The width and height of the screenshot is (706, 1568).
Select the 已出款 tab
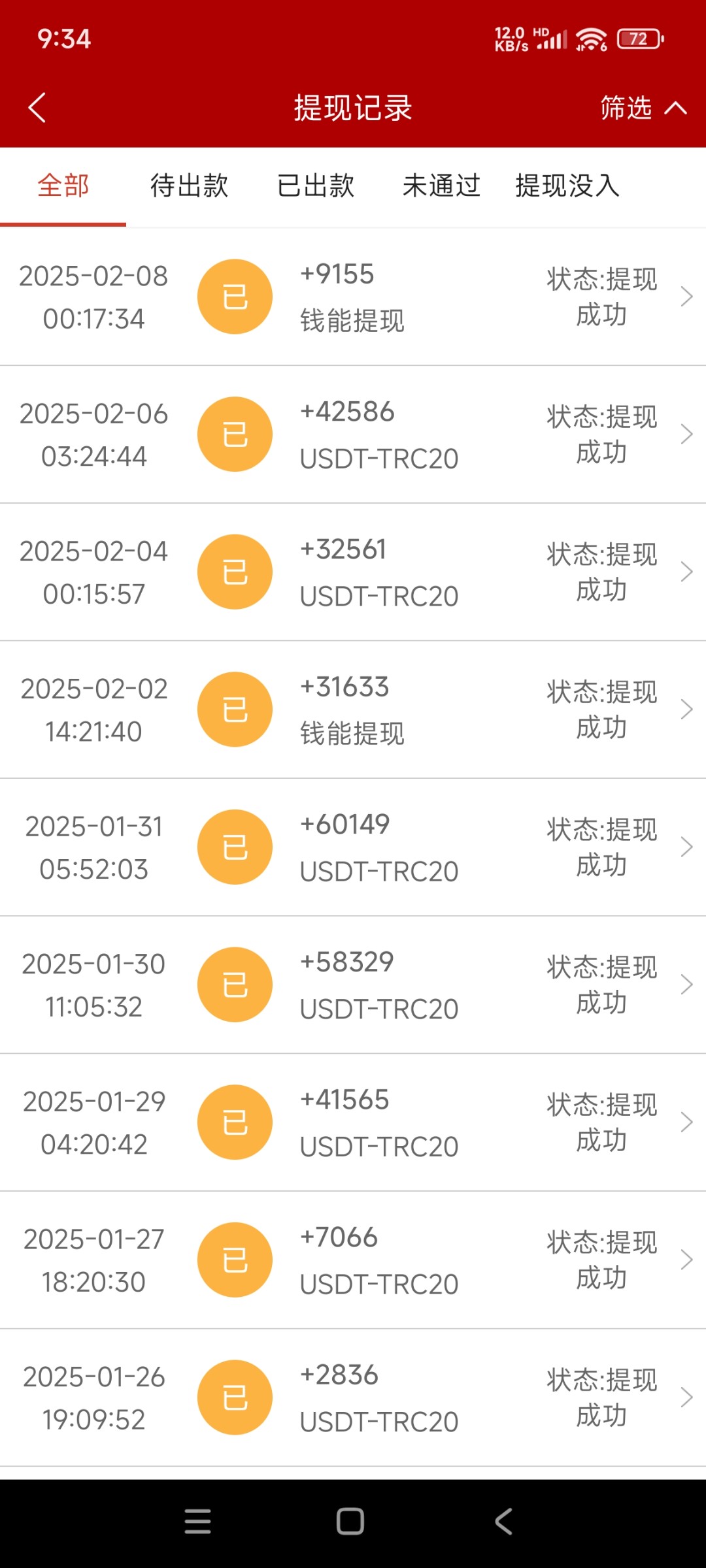pyautogui.click(x=316, y=186)
